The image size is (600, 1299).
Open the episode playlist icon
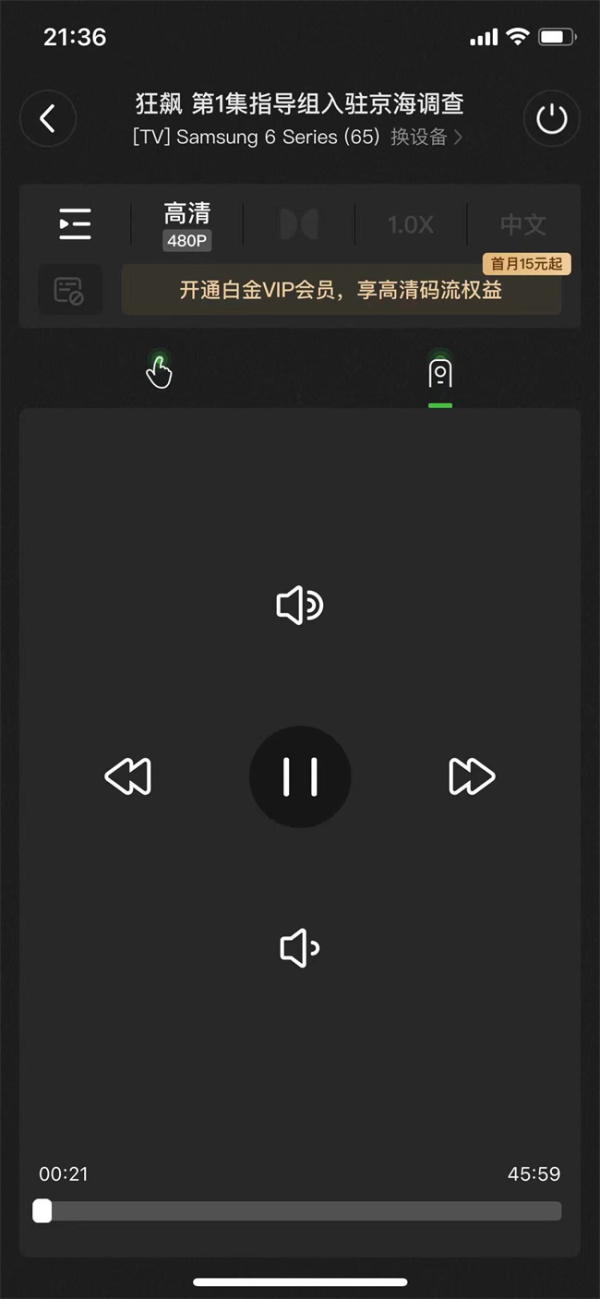pos(75,224)
